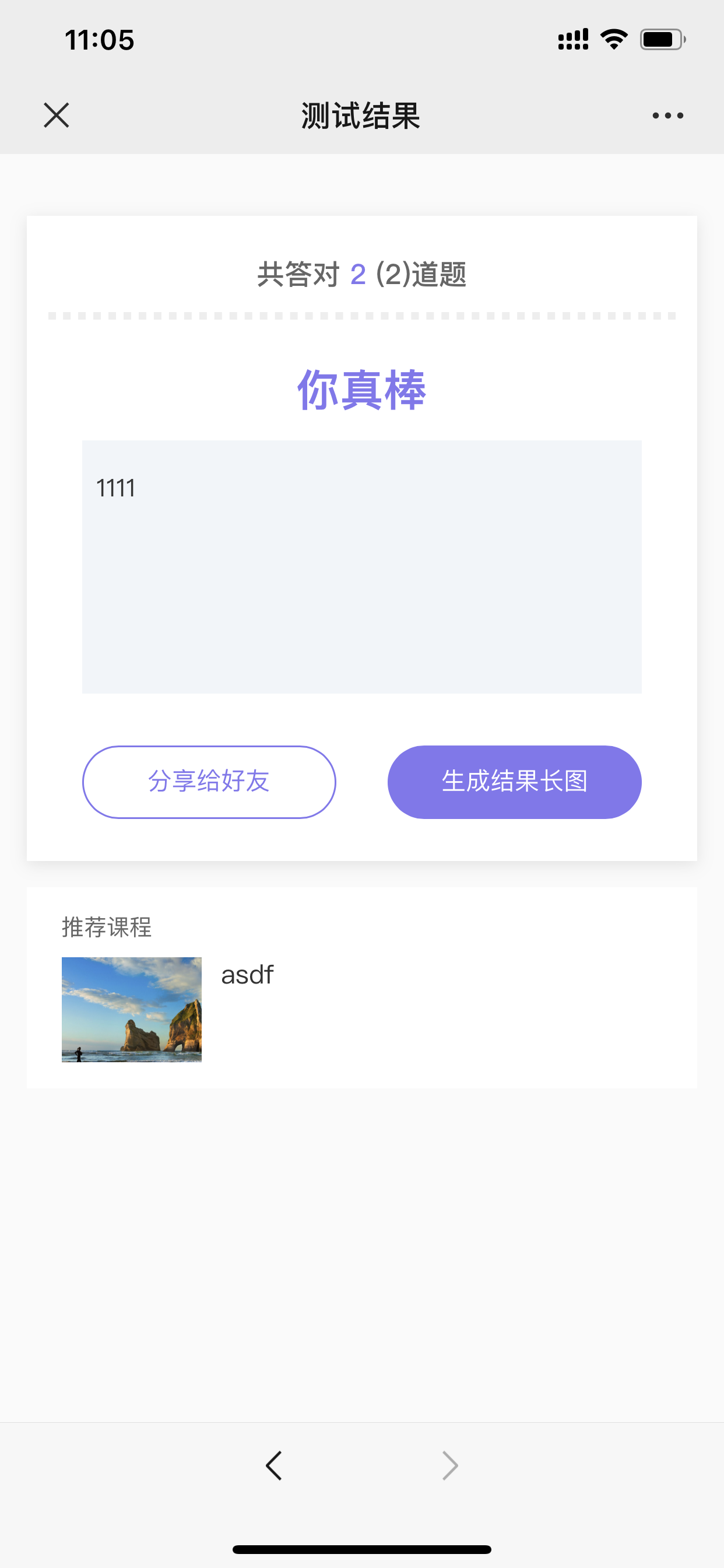Go back to the previous web page

coord(274,1465)
